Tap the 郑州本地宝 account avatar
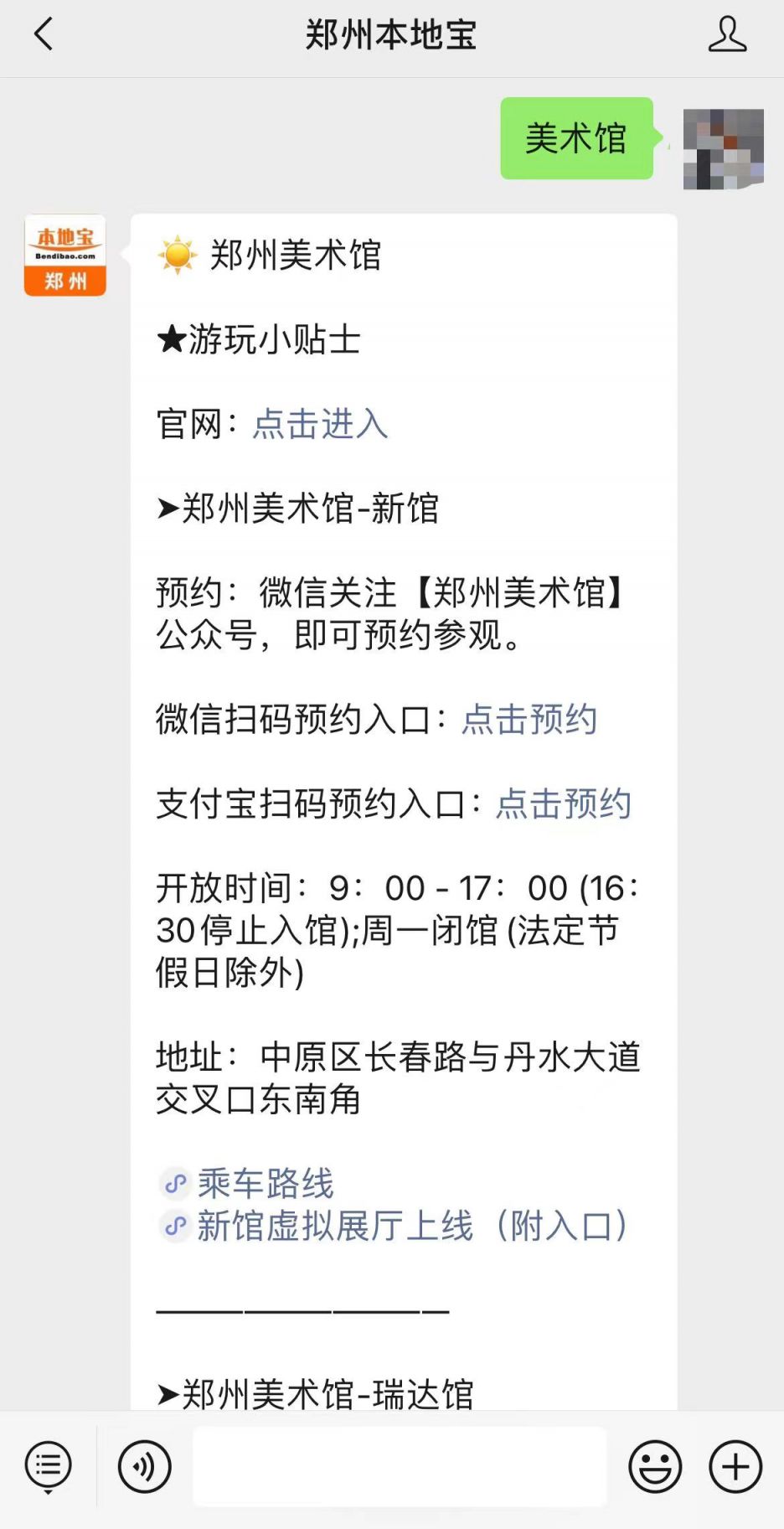Image resolution: width=784 pixels, height=1529 pixels. click(65, 256)
